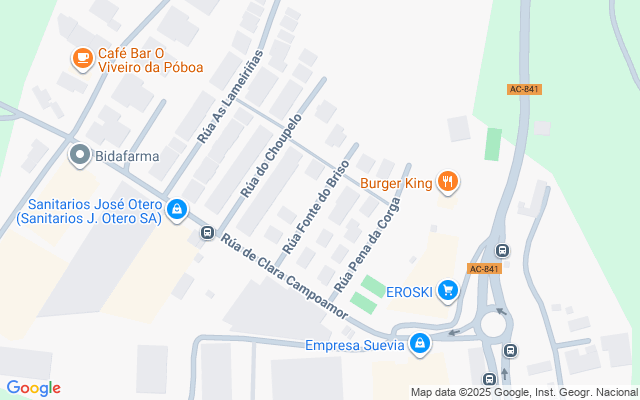The width and height of the screenshot is (640, 400).
Task: Open the Burger King restaurant pin
Action: tap(448, 182)
